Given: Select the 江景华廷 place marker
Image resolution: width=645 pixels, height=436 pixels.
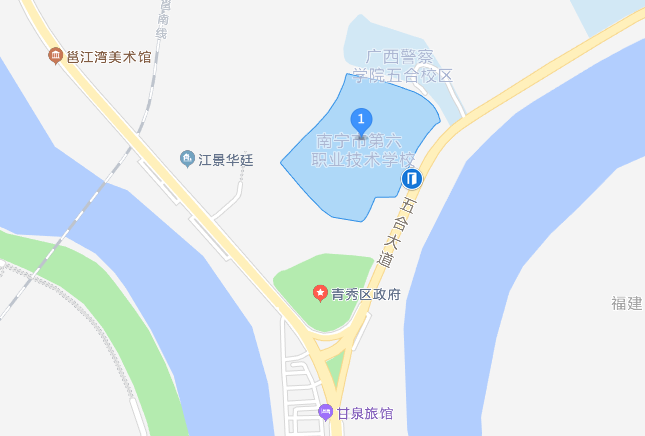Looking at the screenshot, I should coord(187,159).
